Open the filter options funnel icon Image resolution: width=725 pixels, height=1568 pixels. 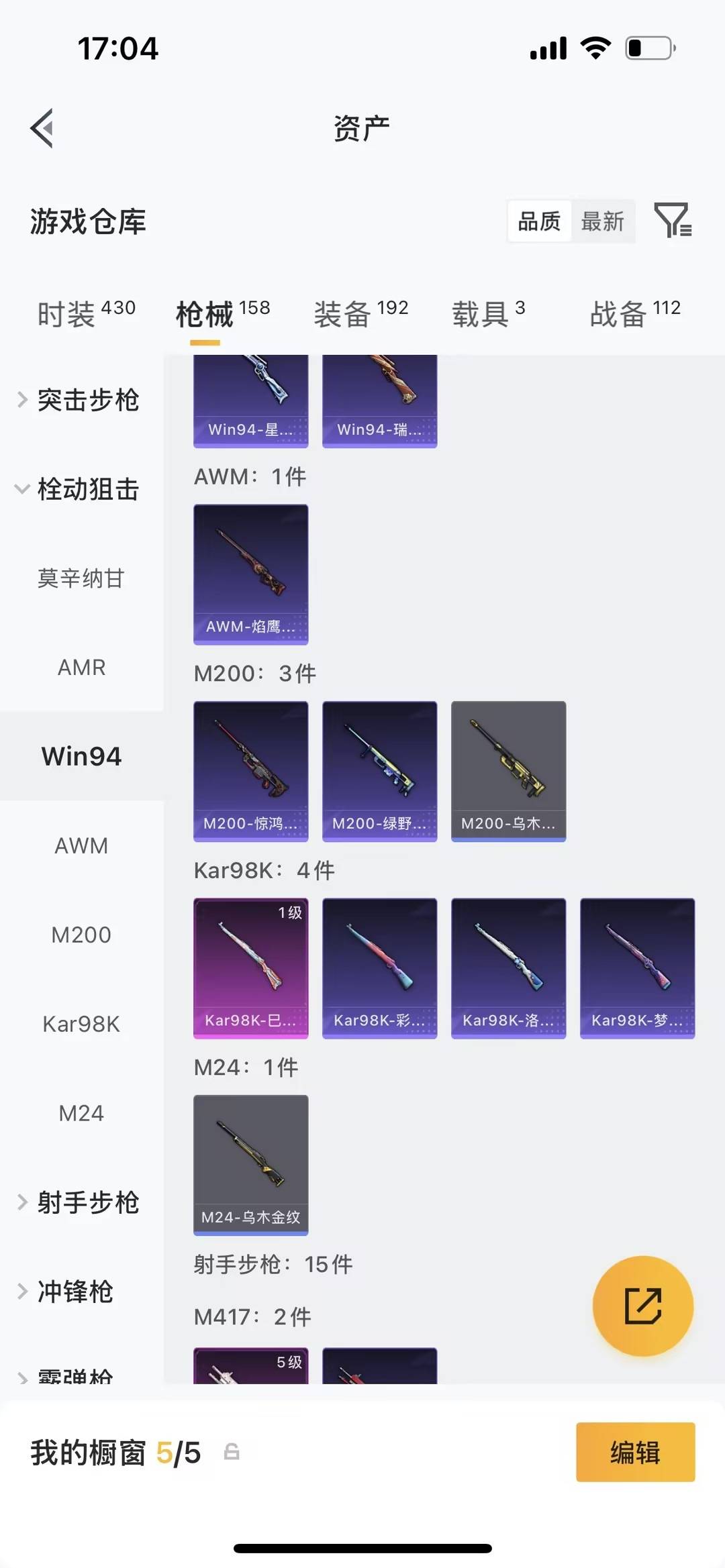tap(675, 221)
